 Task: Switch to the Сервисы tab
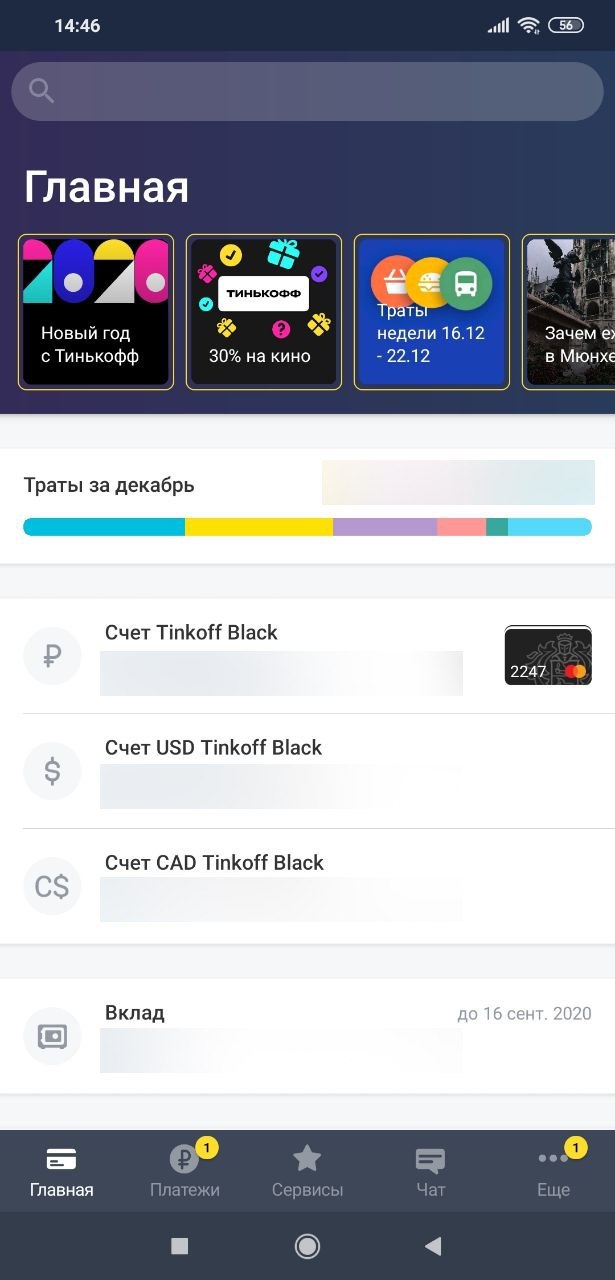click(x=307, y=1172)
